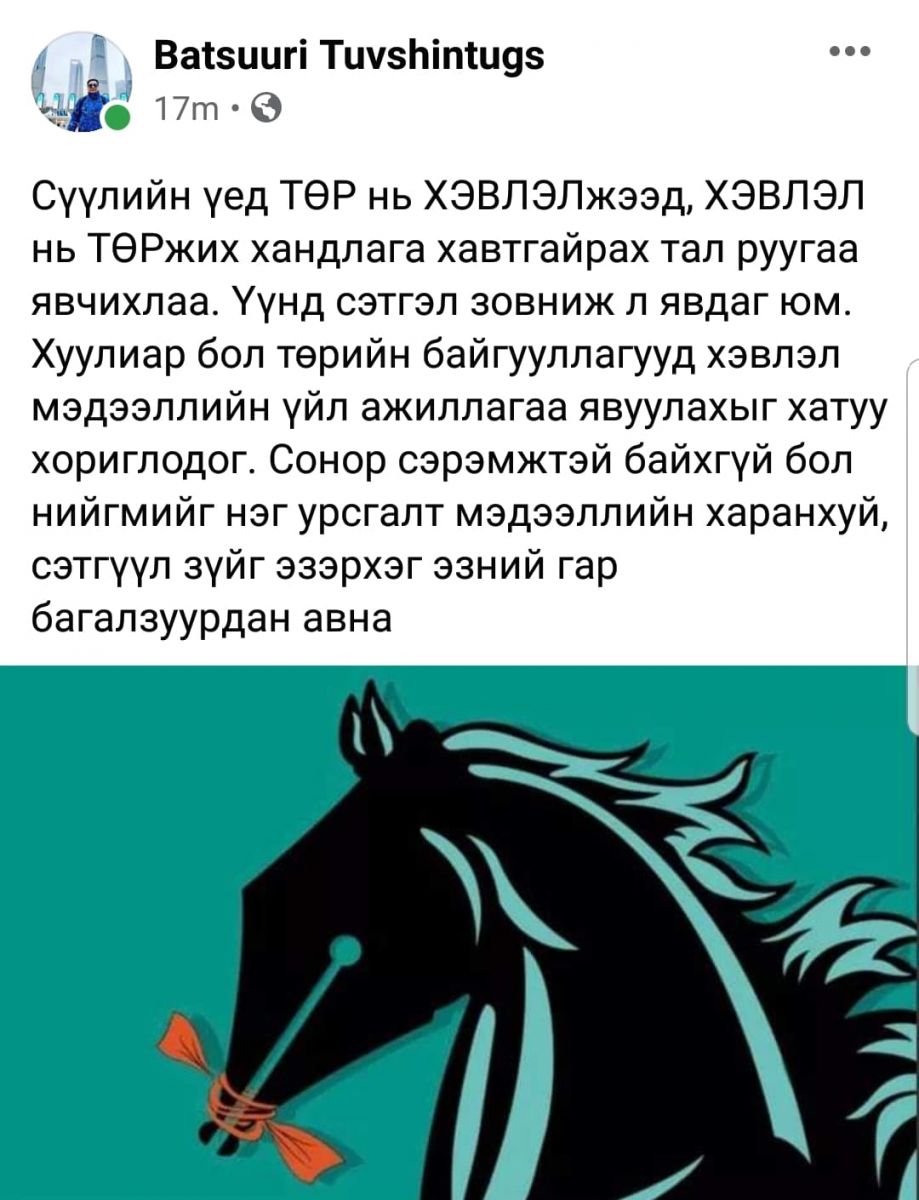
Task: Open the black horse image in the post
Action: tap(460, 930)
